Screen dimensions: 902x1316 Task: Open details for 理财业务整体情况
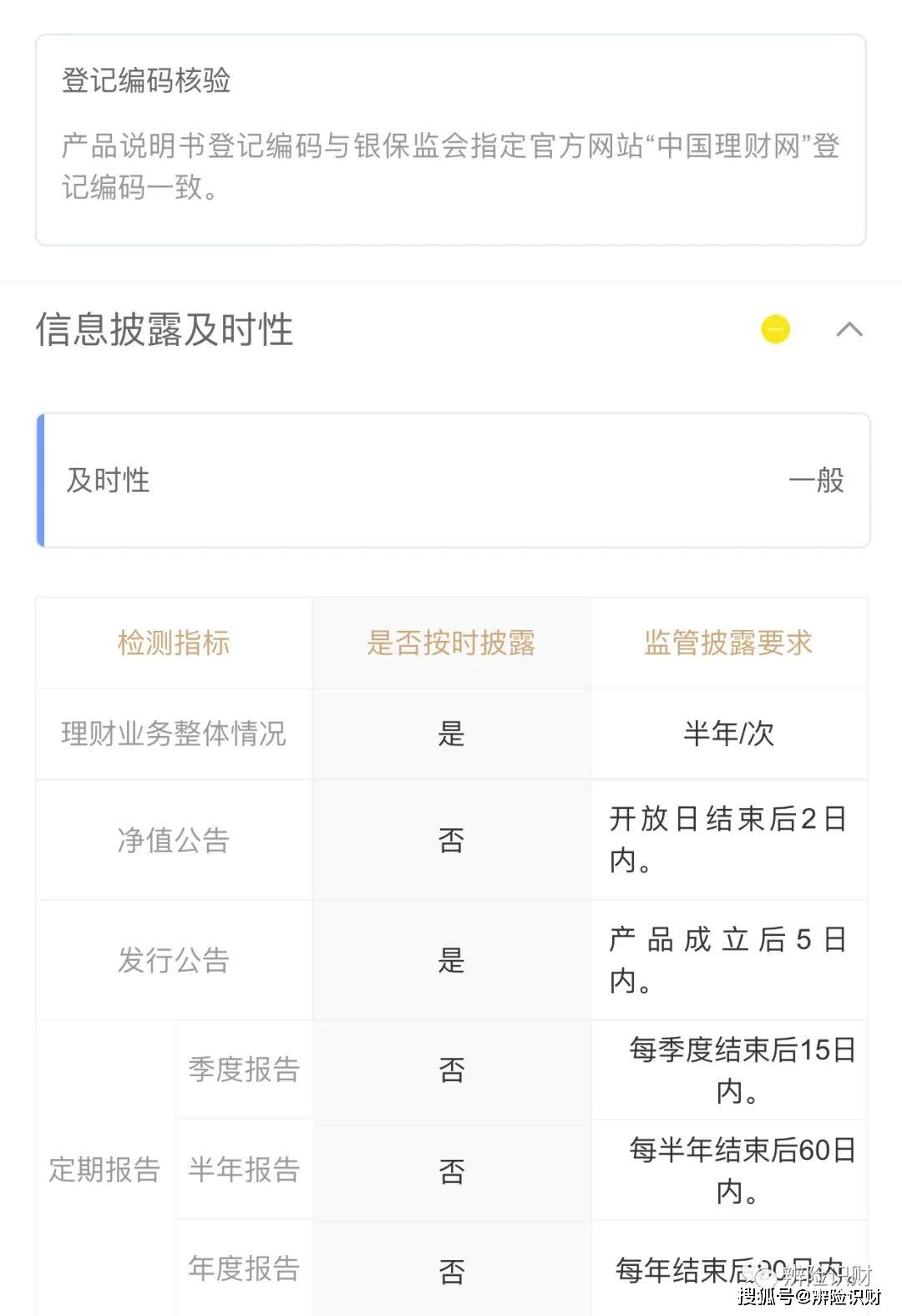pos(173,733)
